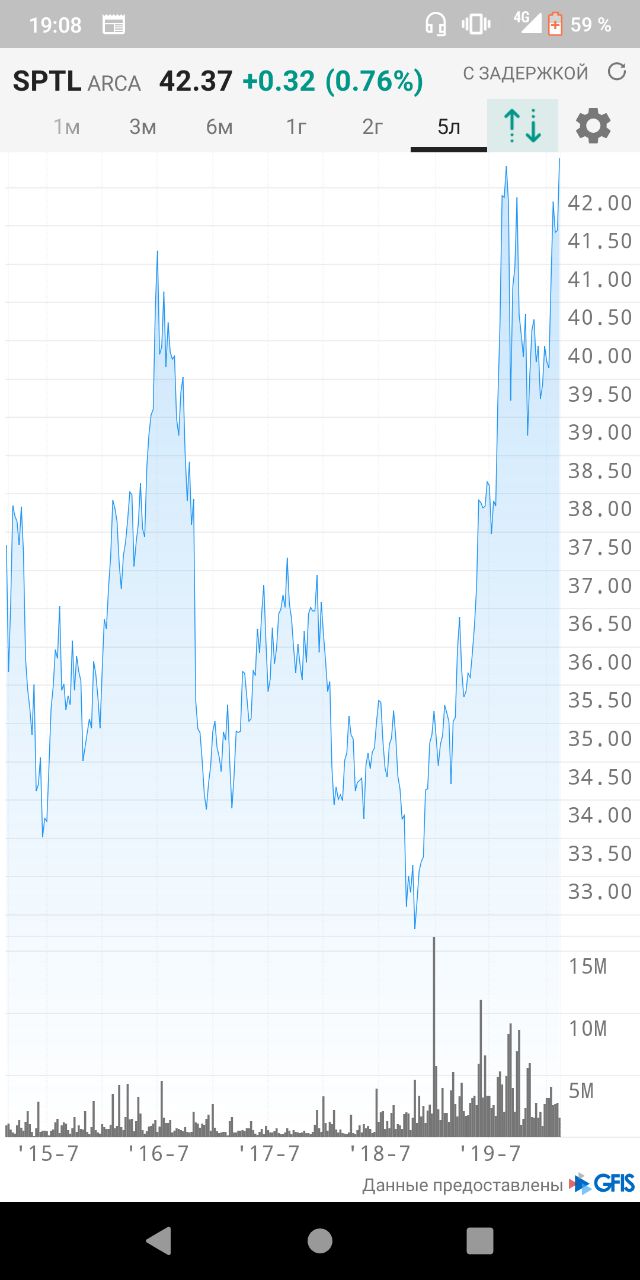Go to the home screen
The image size is (640, 1280).
(x=320, y=1241)
